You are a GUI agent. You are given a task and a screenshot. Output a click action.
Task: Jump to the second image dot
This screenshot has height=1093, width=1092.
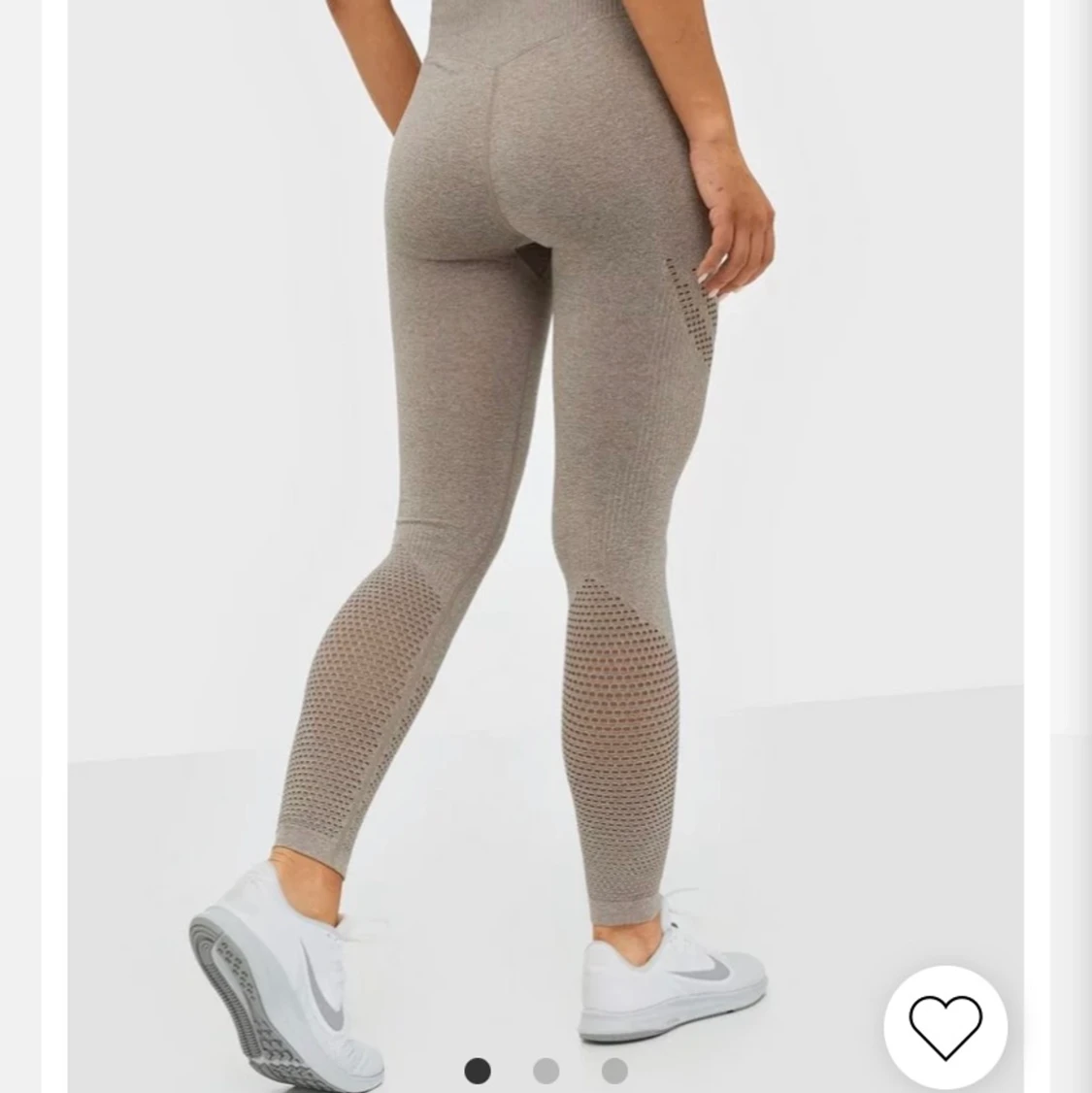pyautogui.click(x=546, y=1071)
